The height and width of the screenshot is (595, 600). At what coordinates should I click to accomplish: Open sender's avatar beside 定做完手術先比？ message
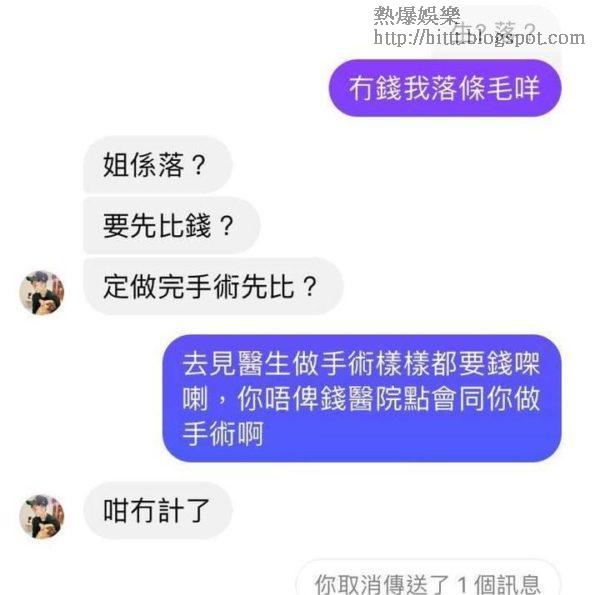(x=41, y=292)
